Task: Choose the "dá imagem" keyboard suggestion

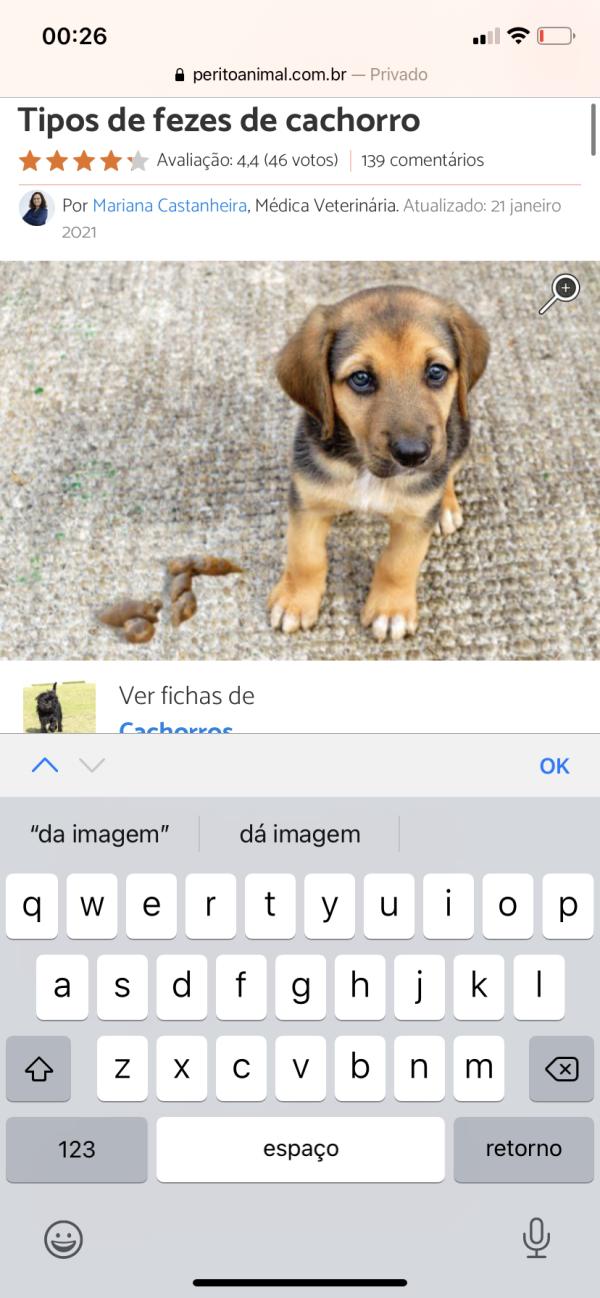Action: (299, 834)
